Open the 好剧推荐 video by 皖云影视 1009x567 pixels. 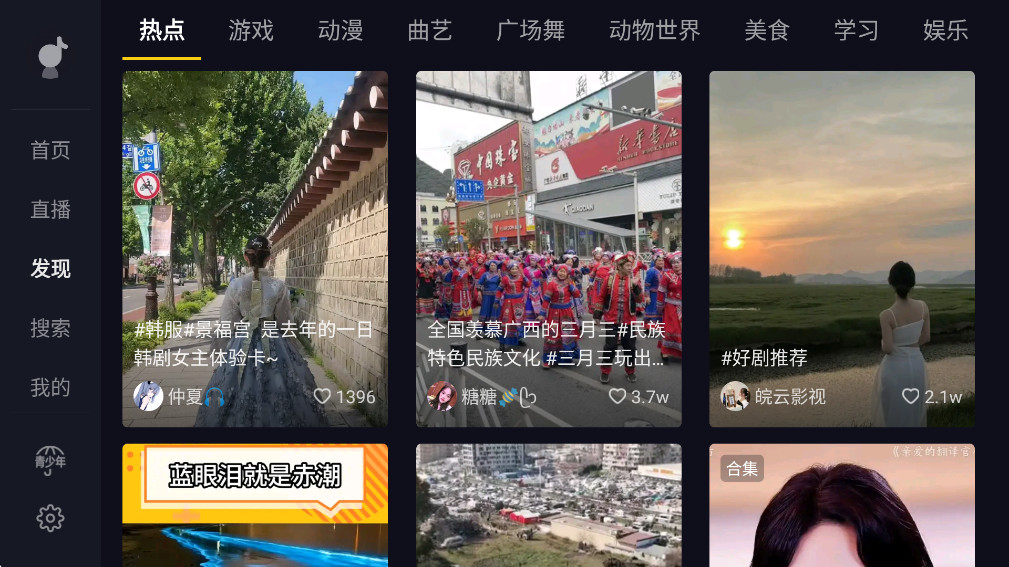[841, 230]
